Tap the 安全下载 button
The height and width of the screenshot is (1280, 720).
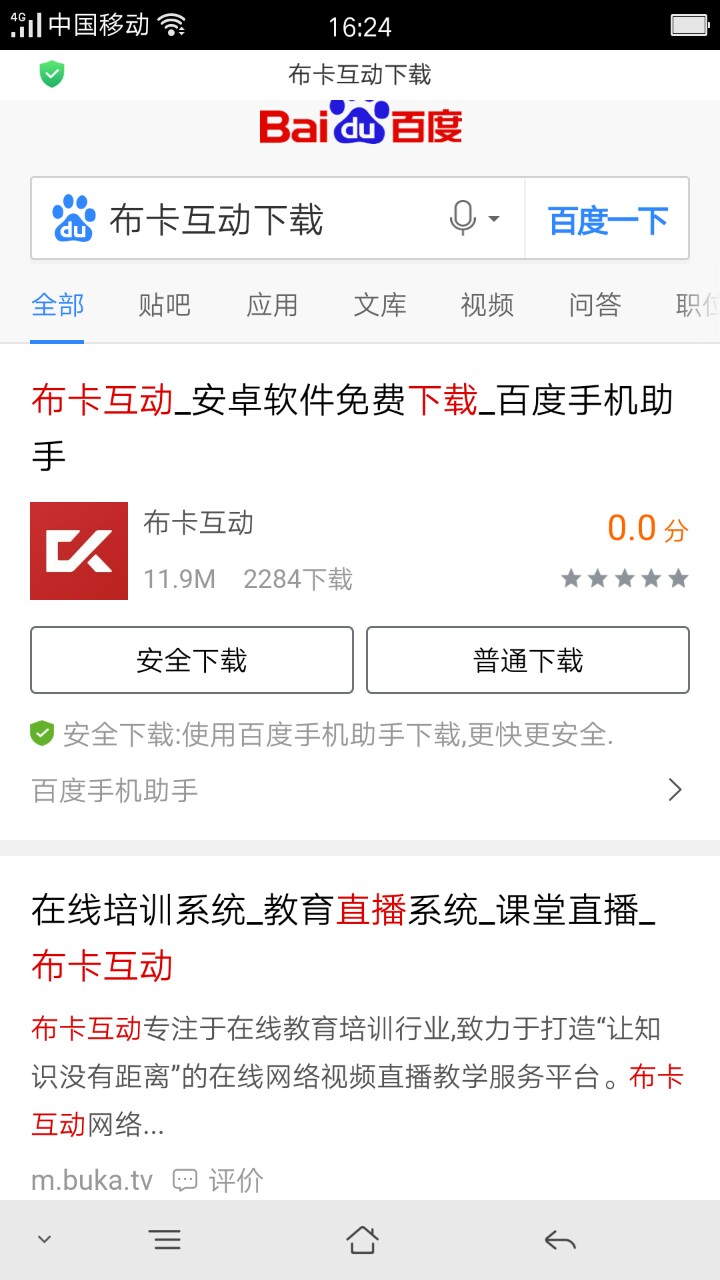point(192,660)
